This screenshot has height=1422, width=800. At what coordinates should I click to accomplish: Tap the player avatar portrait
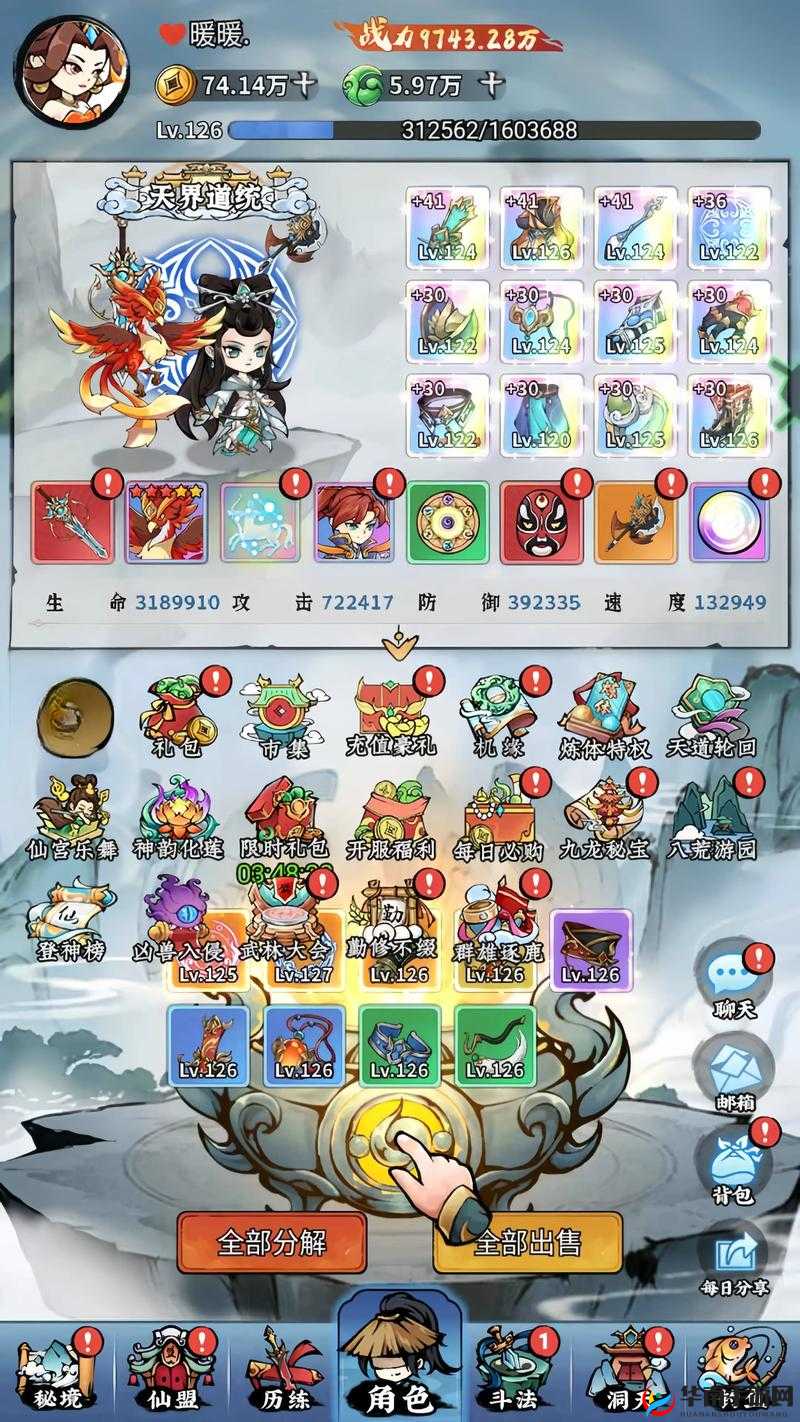pyautogui.click(x=75, y=67)
